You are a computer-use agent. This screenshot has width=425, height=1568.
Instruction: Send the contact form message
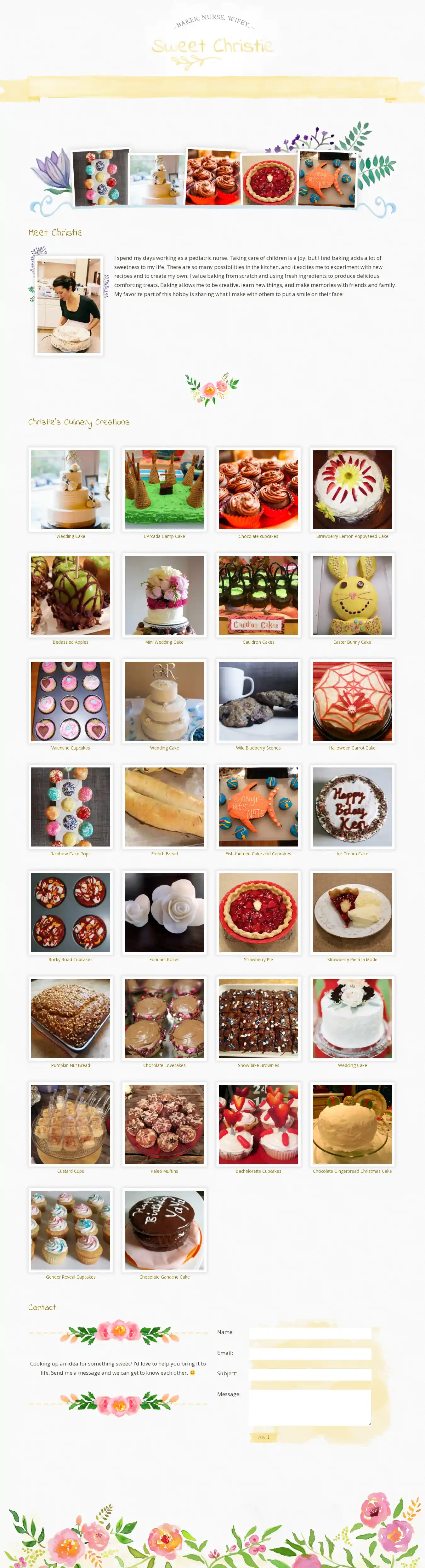click(x=263, y=1437)
